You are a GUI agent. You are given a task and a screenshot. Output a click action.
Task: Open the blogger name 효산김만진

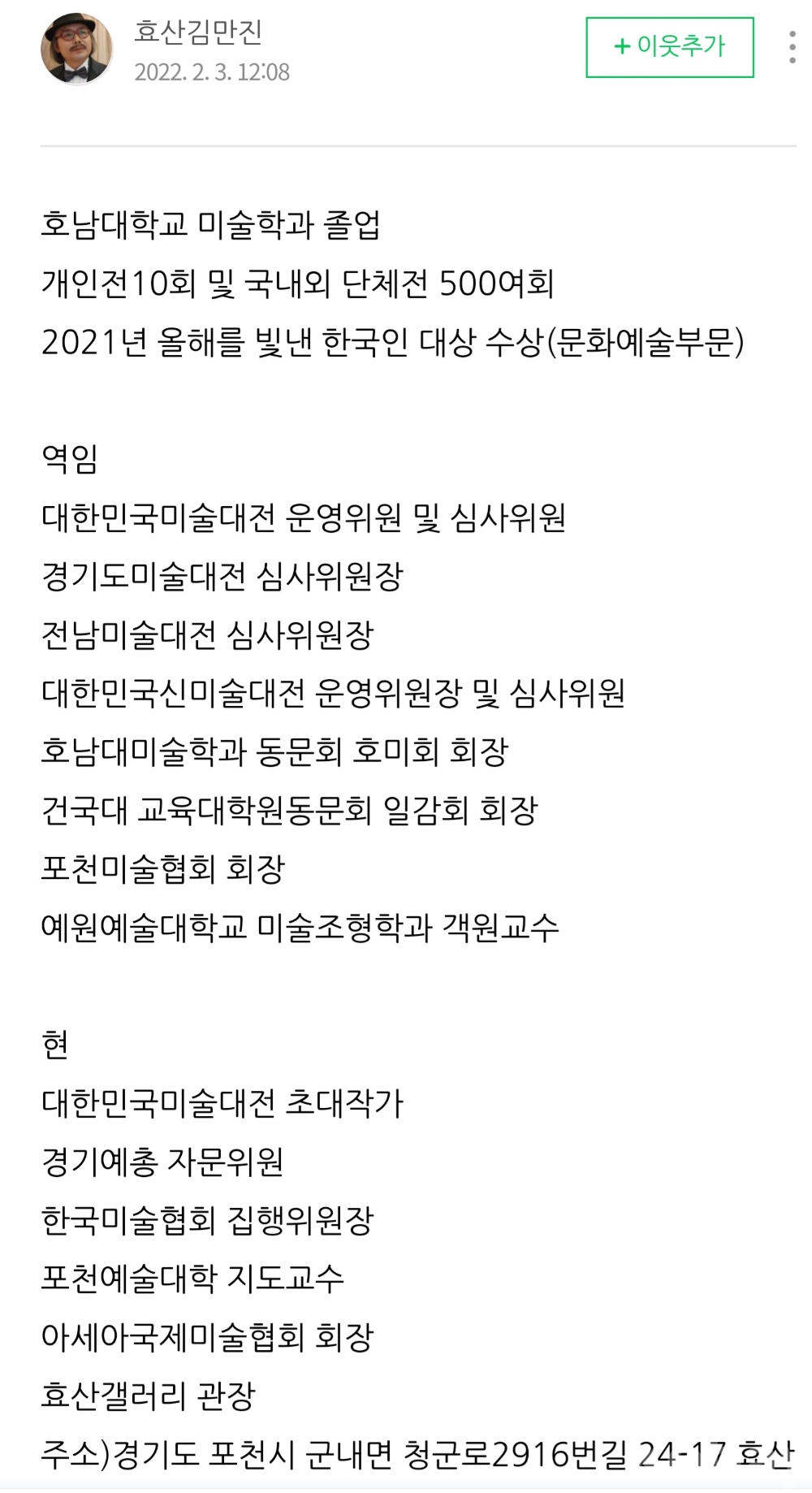coord(198,31)
